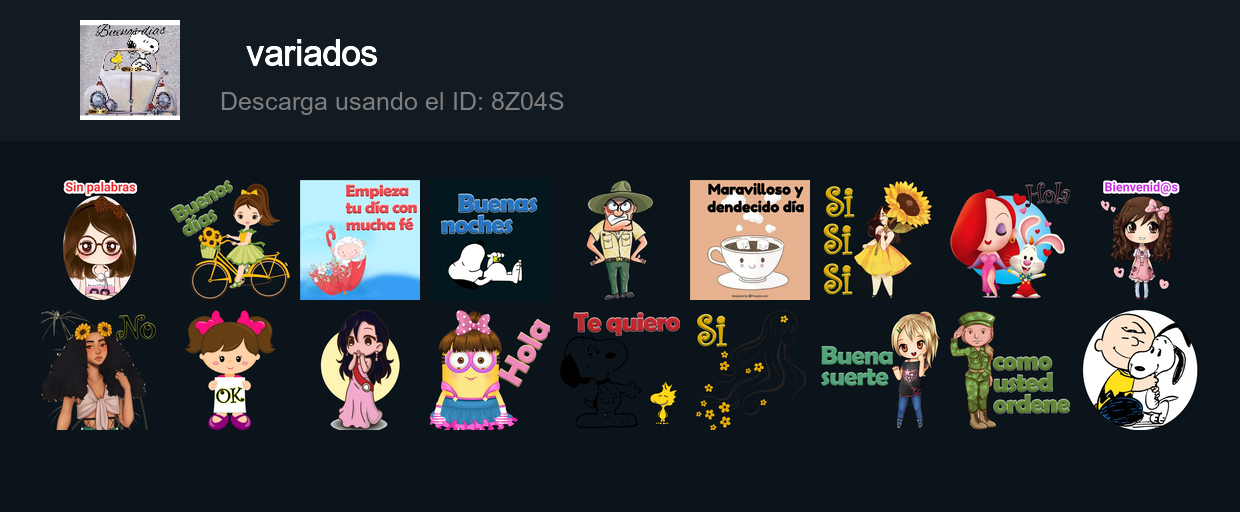Screen dimensions: 1240x512
Task: Open the 'Sin palabras' girl sticker
Action: [100, 240]
